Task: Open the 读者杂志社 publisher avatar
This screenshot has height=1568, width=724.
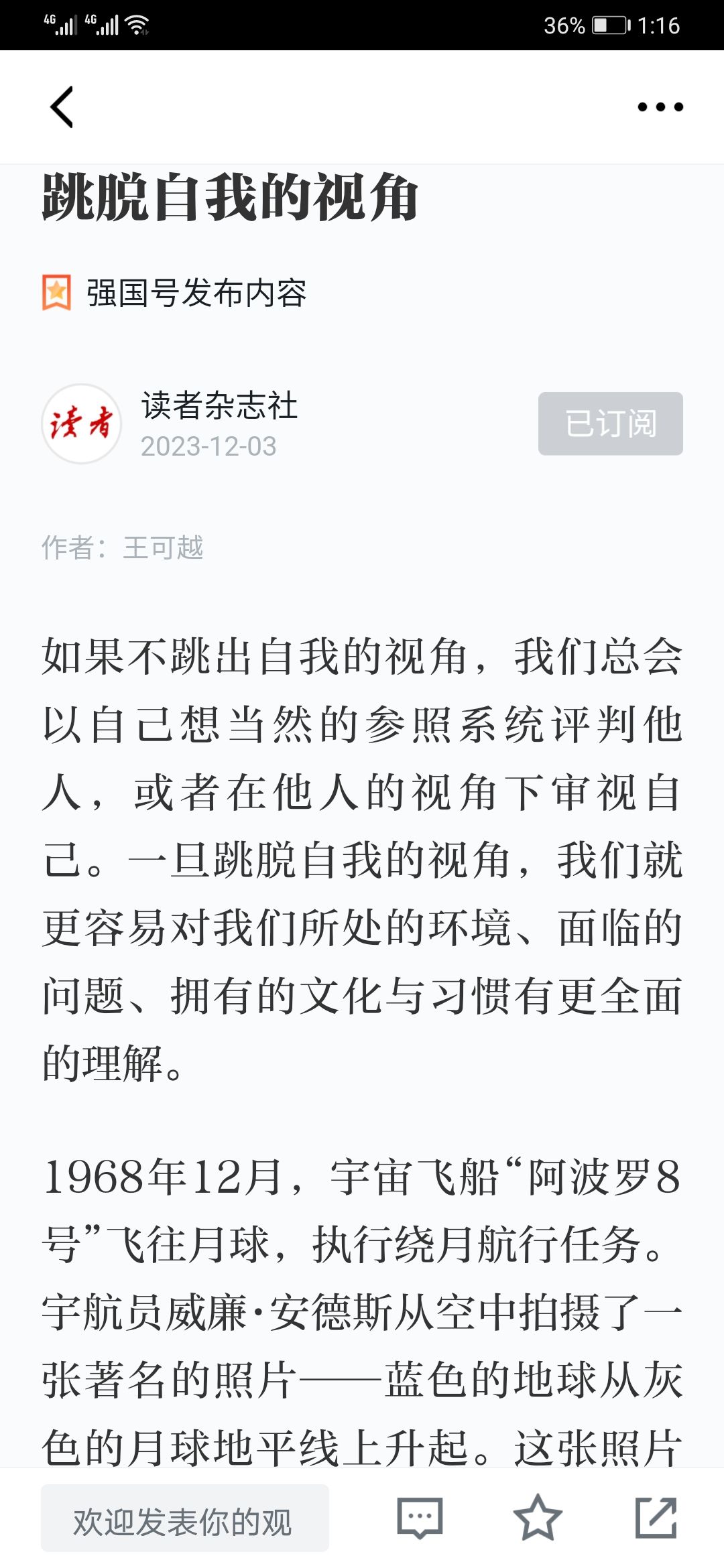Action: click(x=82, y=423)
